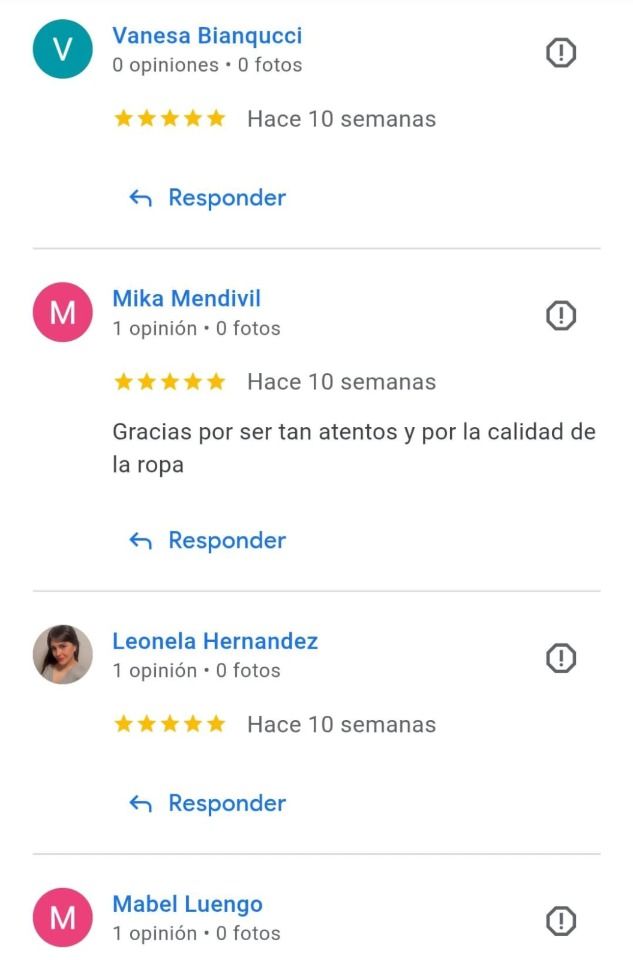Screen dimensions: 633x960
Task: View Leonela Hernandez's profile photo
Action: (63, 655)
